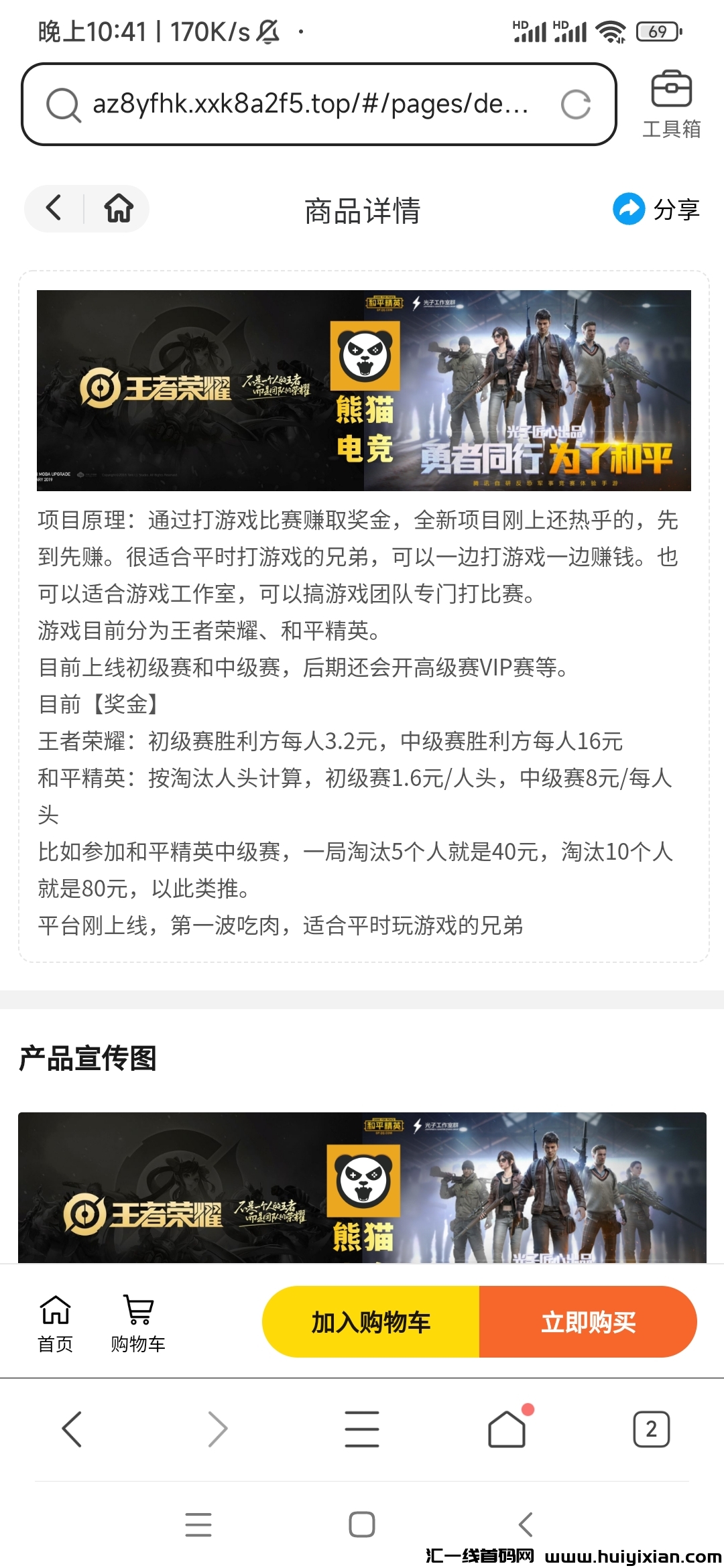Tap the browser URL address bar

pos(308,104)
